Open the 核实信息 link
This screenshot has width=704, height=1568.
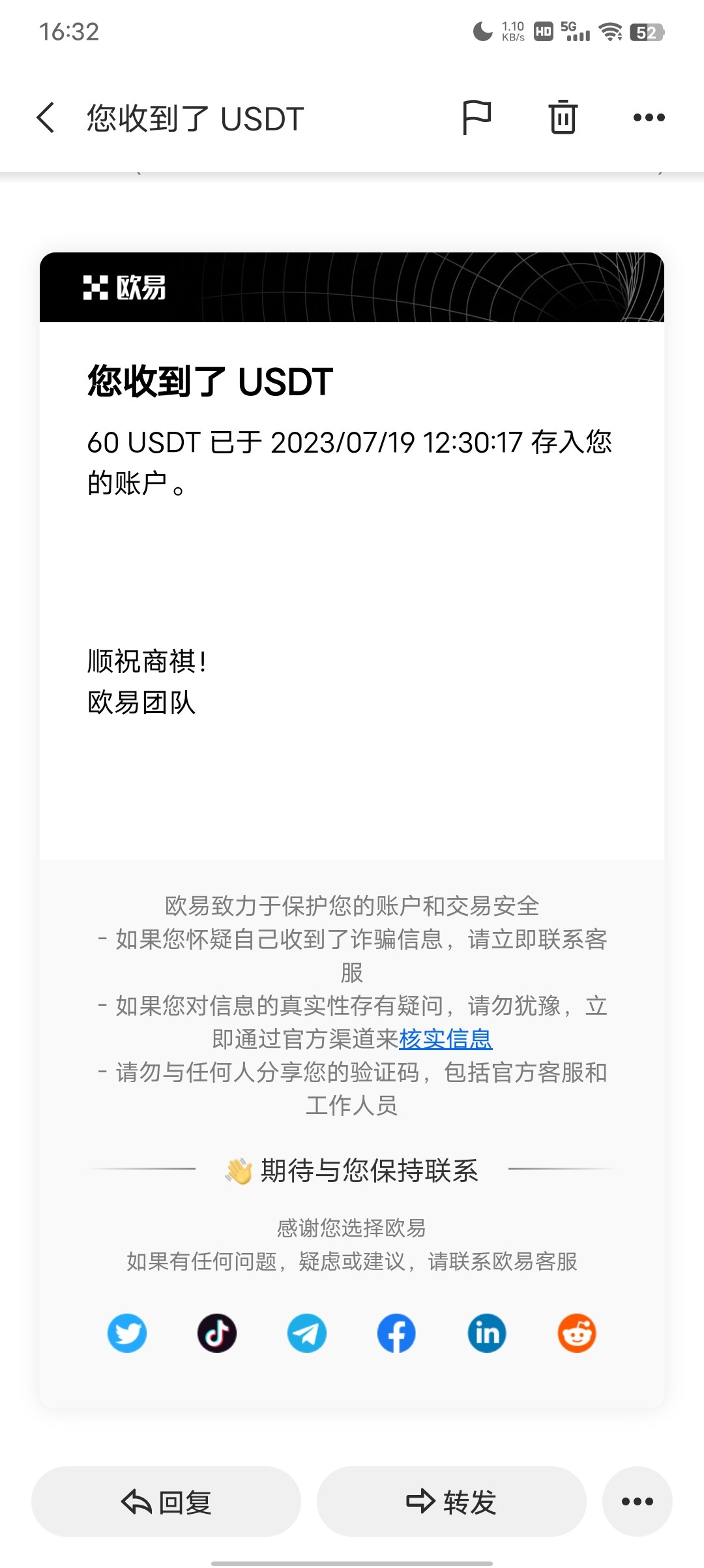445,1039
